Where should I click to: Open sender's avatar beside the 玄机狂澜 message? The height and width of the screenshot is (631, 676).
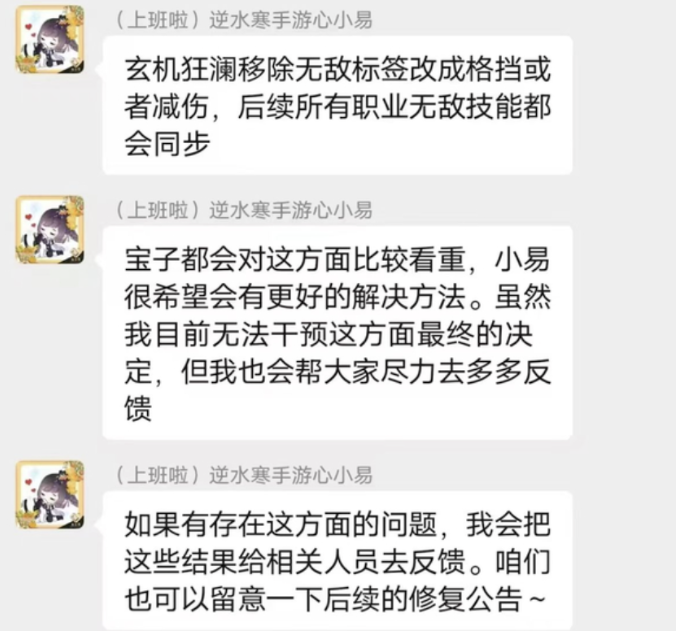click(x=49, y=39)
